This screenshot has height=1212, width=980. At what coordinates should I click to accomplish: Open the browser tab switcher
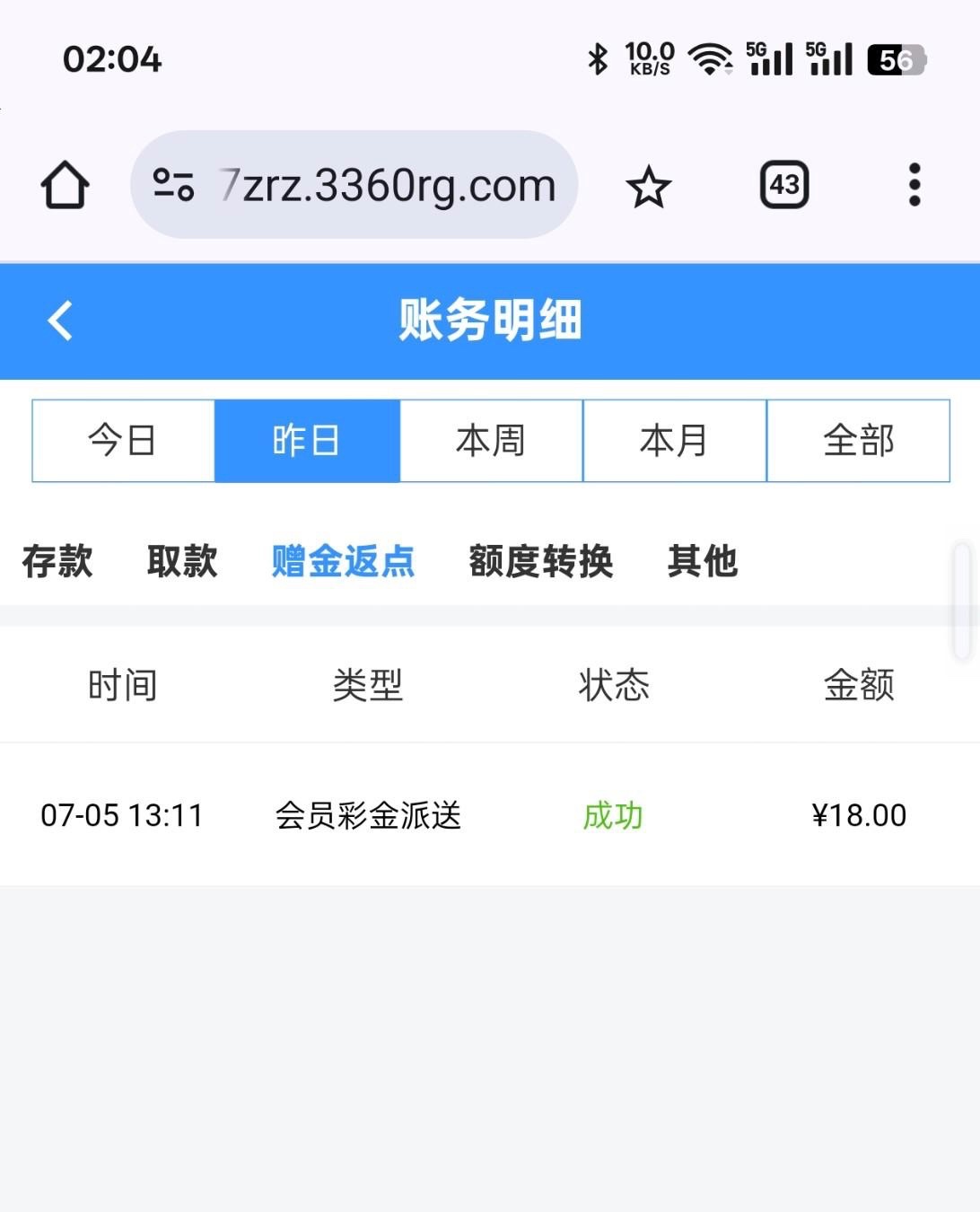point(784,185)
